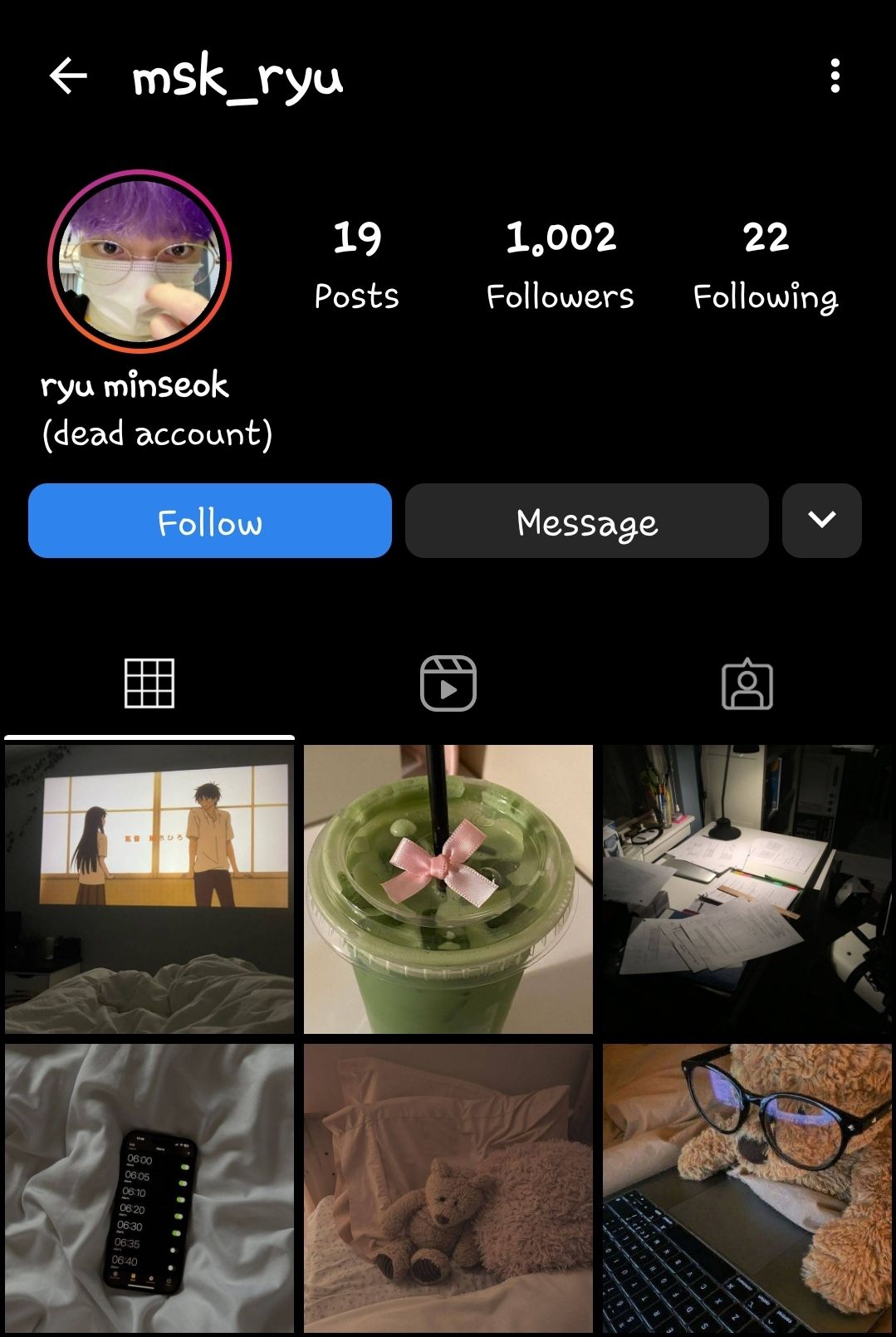Open the dark study desk post
Image resolution: width=896 pixels, height=1337 pixels.
(x=747, y=889)
